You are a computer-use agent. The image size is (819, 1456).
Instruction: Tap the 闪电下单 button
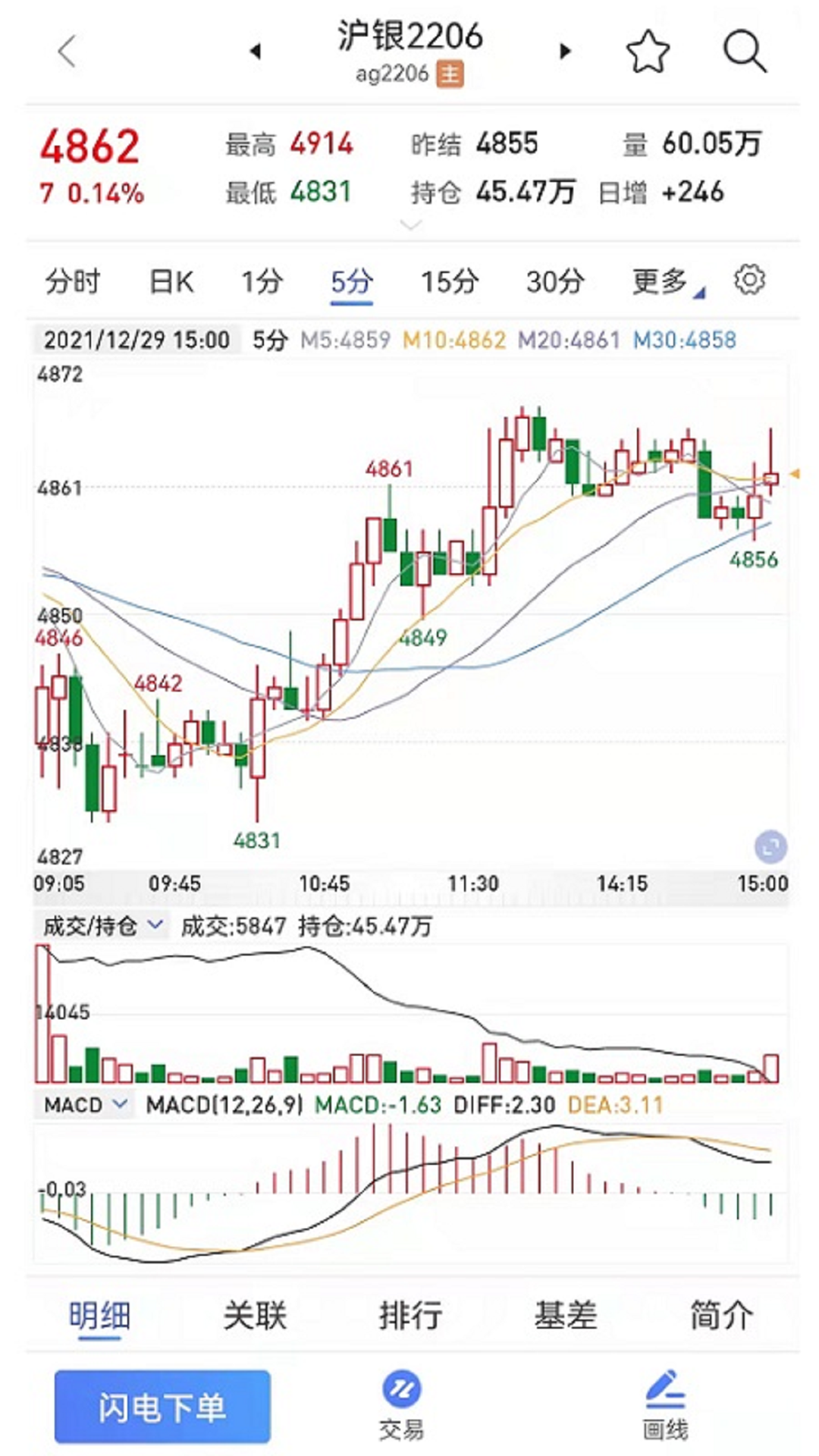[162, 1407]
